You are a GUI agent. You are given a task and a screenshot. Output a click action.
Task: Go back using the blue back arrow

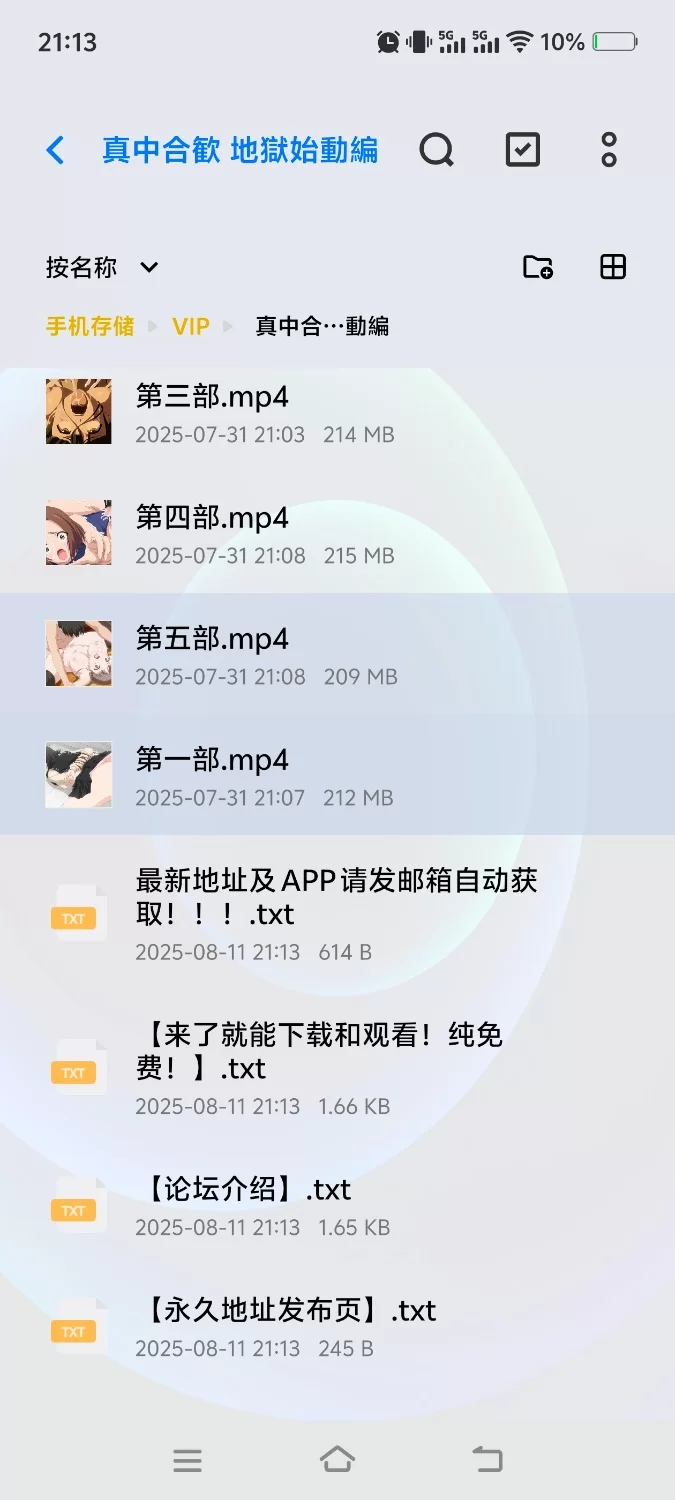point(56,150)
